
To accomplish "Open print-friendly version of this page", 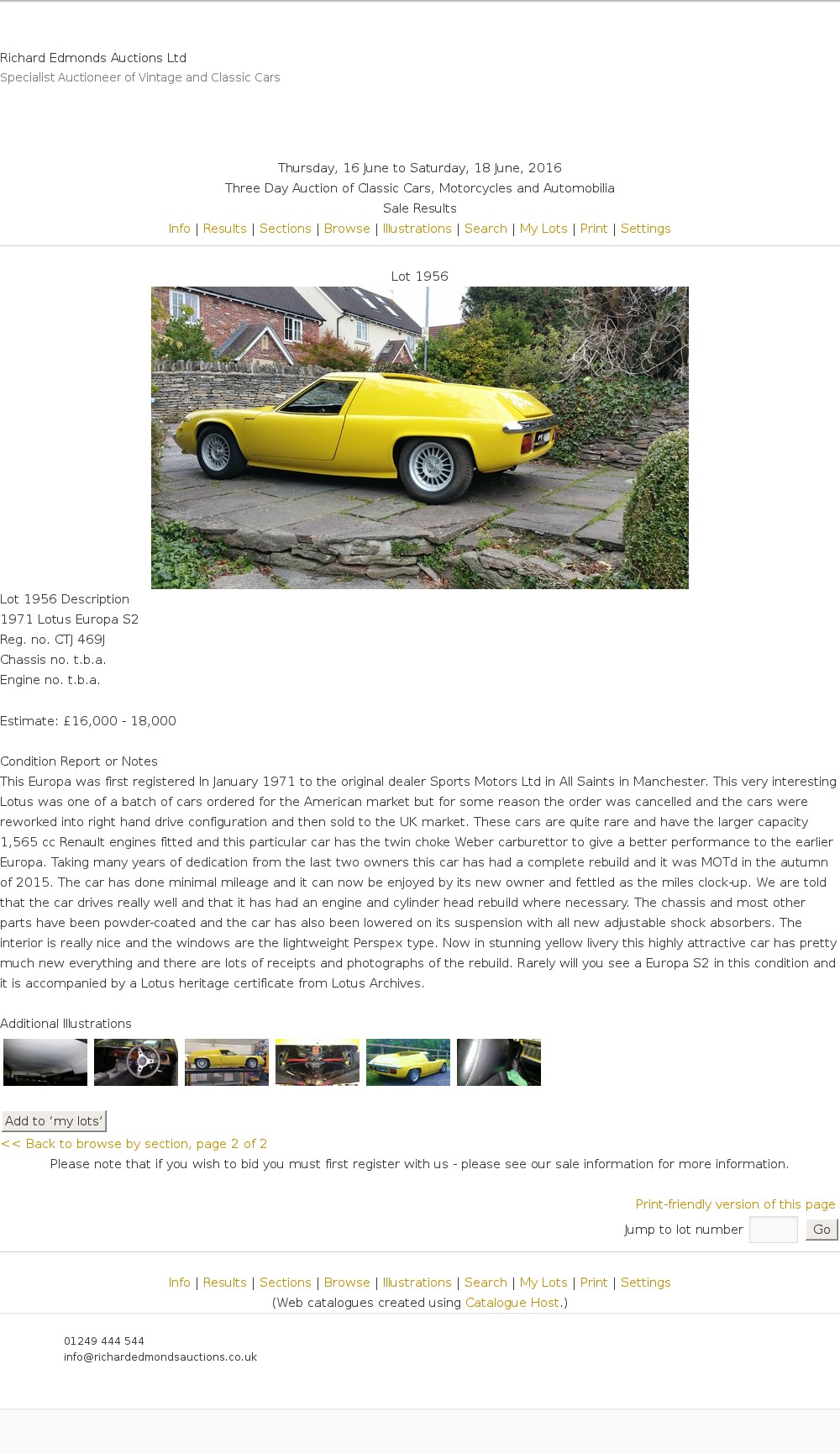I will coord(735,1204).
